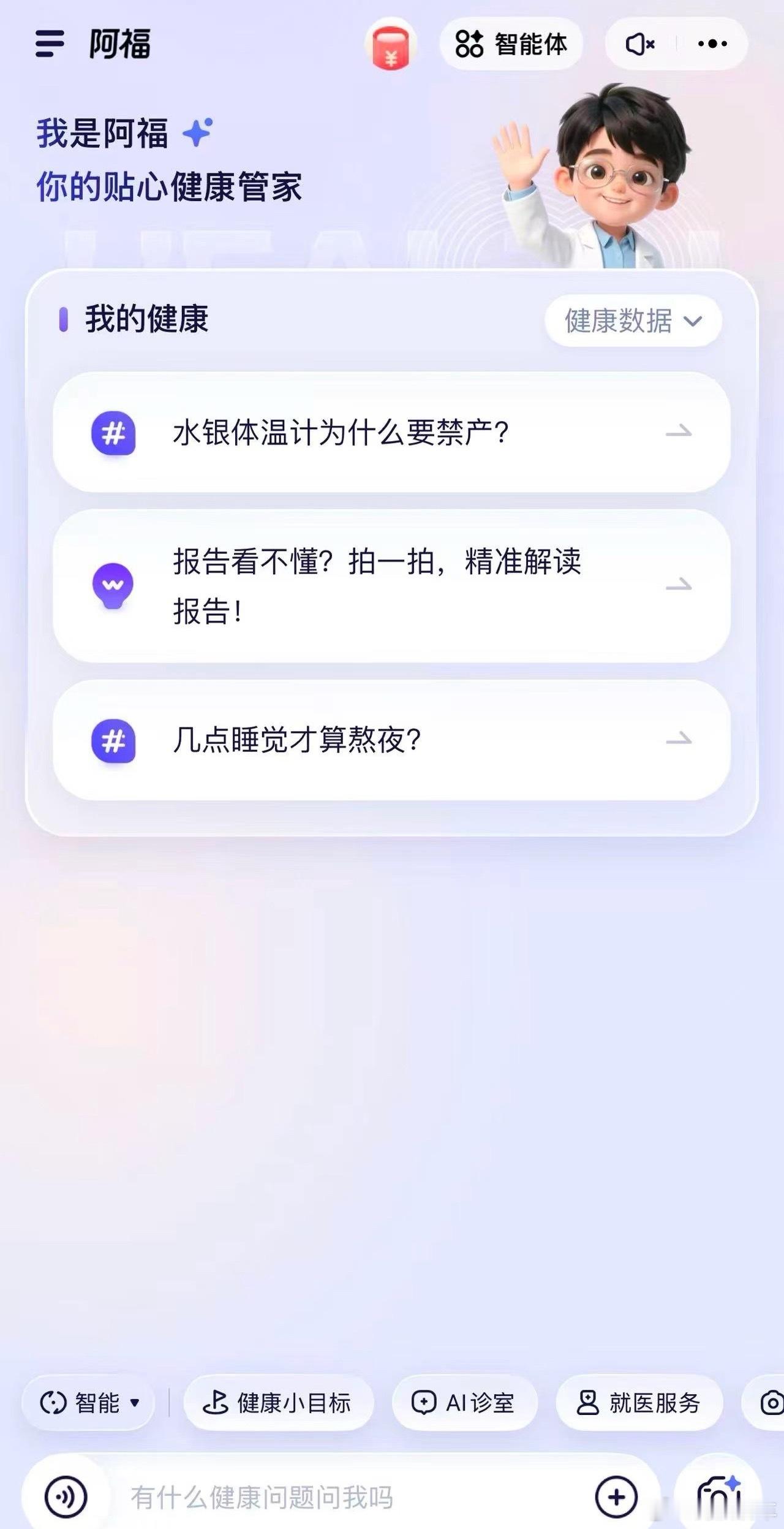Ask 水银体温计为什么要禁产 suggested question
Viewport: 784px width, 1529px height.
point(392,433)
